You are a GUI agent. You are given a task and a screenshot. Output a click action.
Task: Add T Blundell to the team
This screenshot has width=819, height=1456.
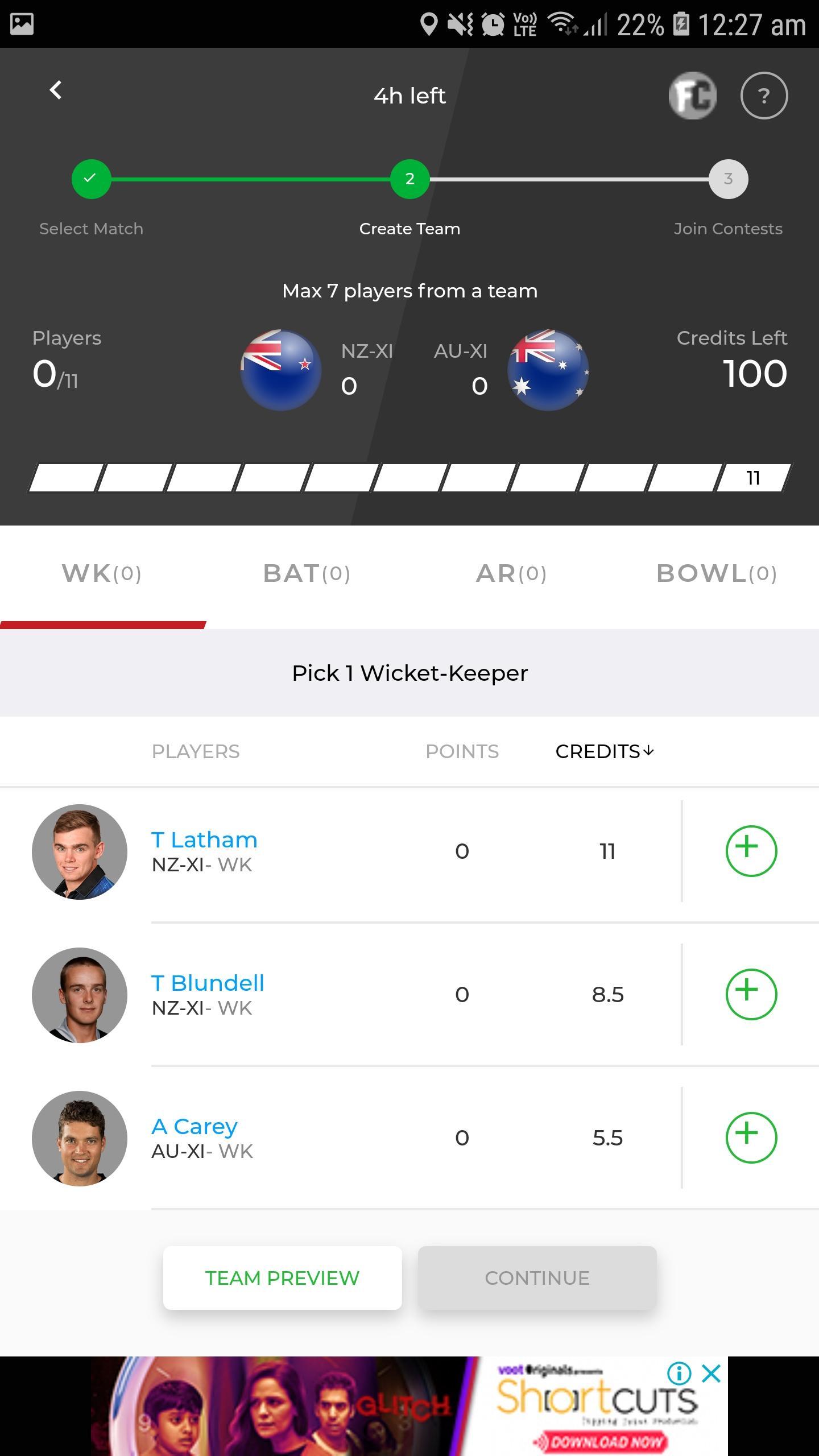751,994
